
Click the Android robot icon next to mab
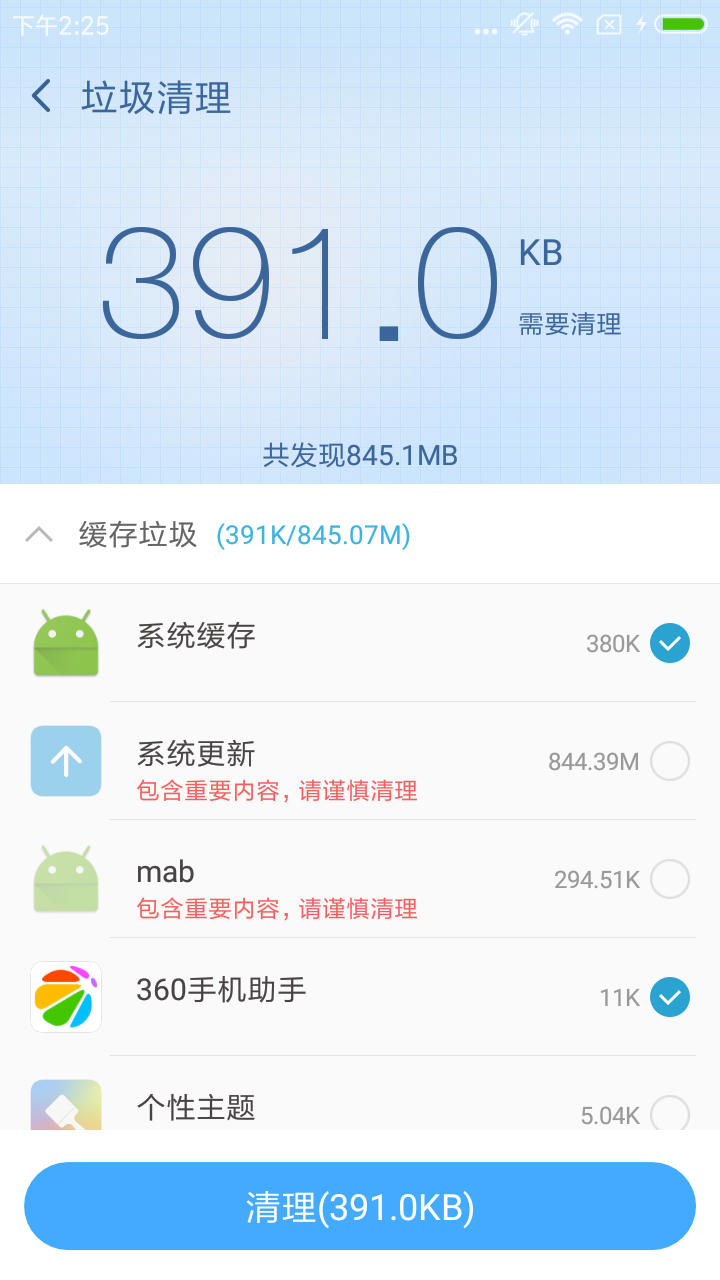point(65,879)
